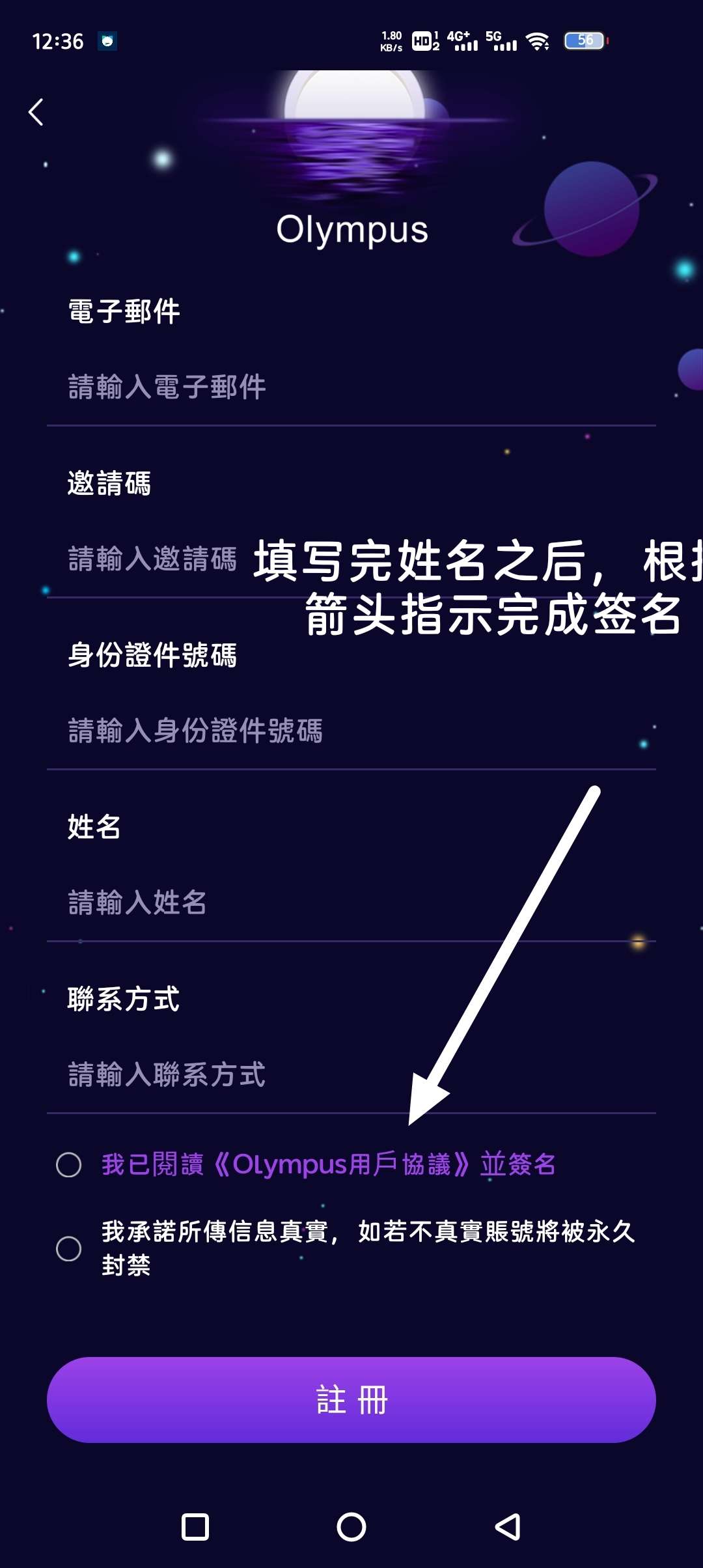Viewport: 703px width, 1568px height.
Task: Go to the system home screen
Action: click(351, 1526)
